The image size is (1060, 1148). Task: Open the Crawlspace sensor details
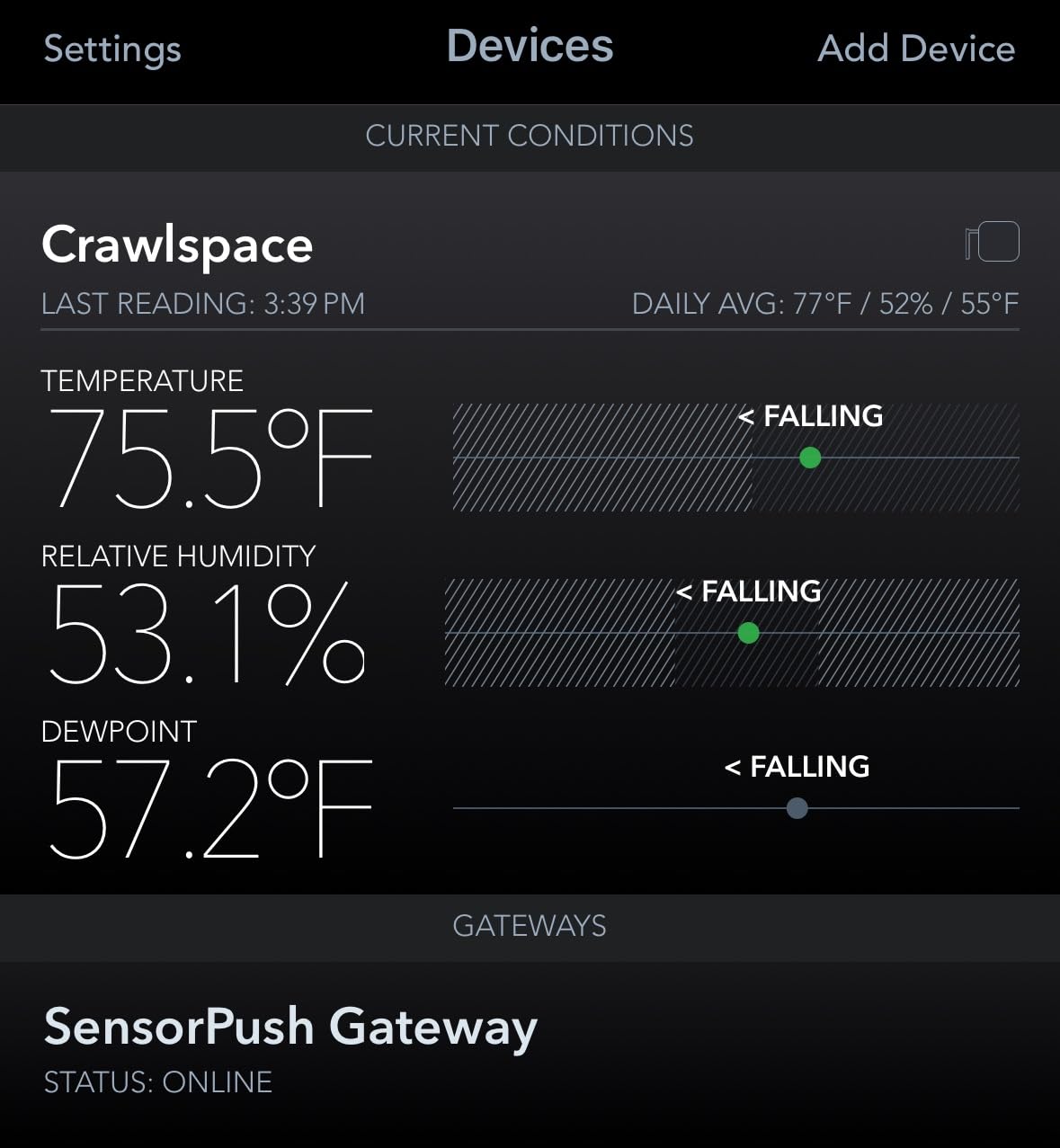(177, 245)
